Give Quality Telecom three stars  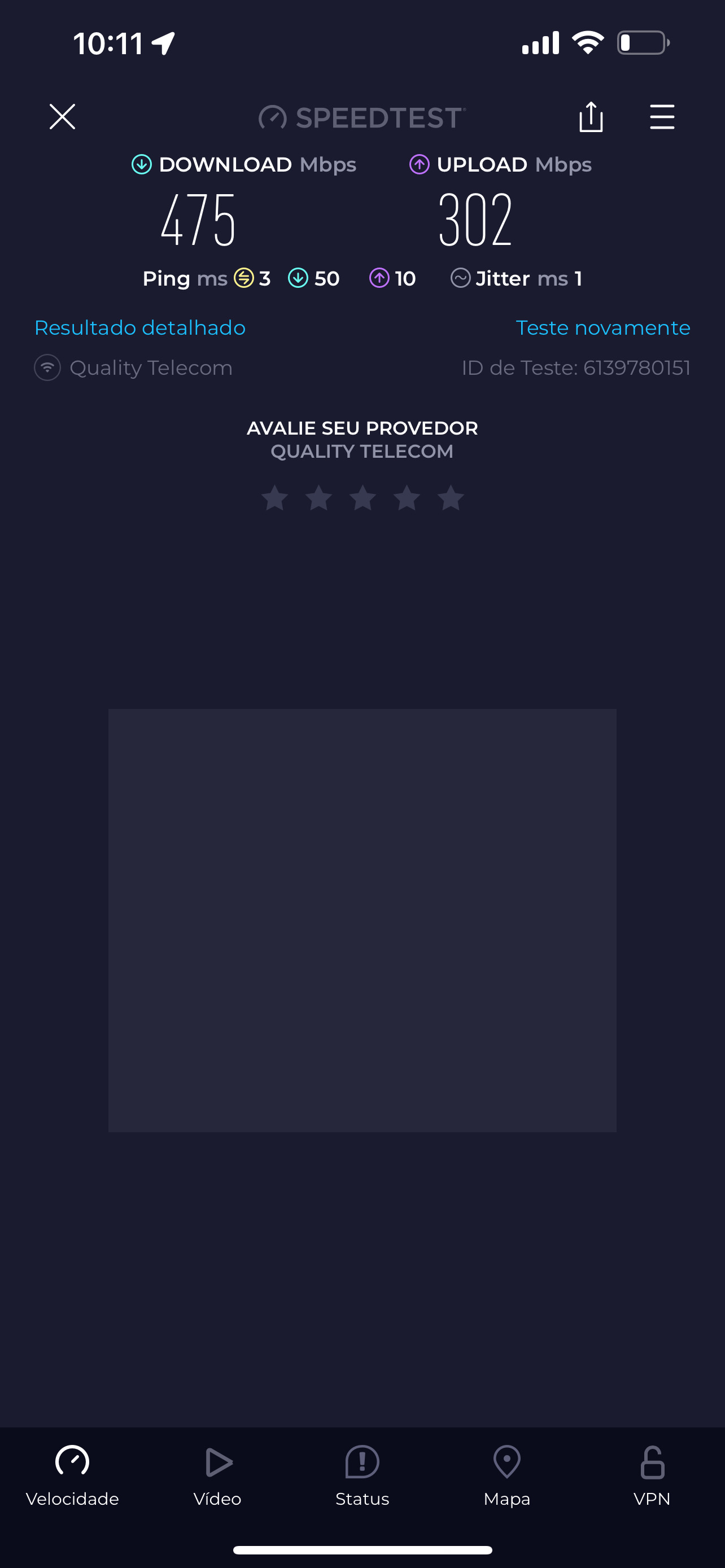(x=363, y=498)
